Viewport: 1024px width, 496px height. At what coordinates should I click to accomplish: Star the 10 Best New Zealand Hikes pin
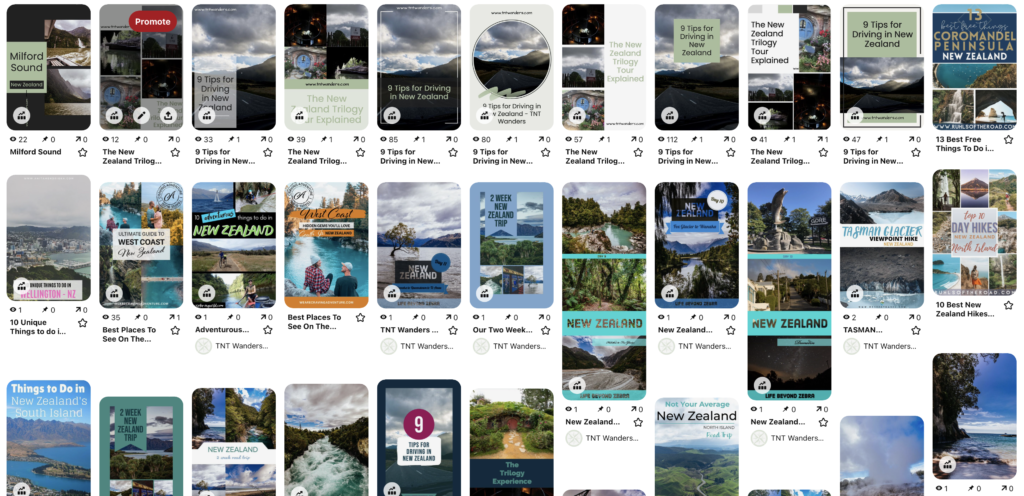pyautogui.click(x=1010, y=306)
